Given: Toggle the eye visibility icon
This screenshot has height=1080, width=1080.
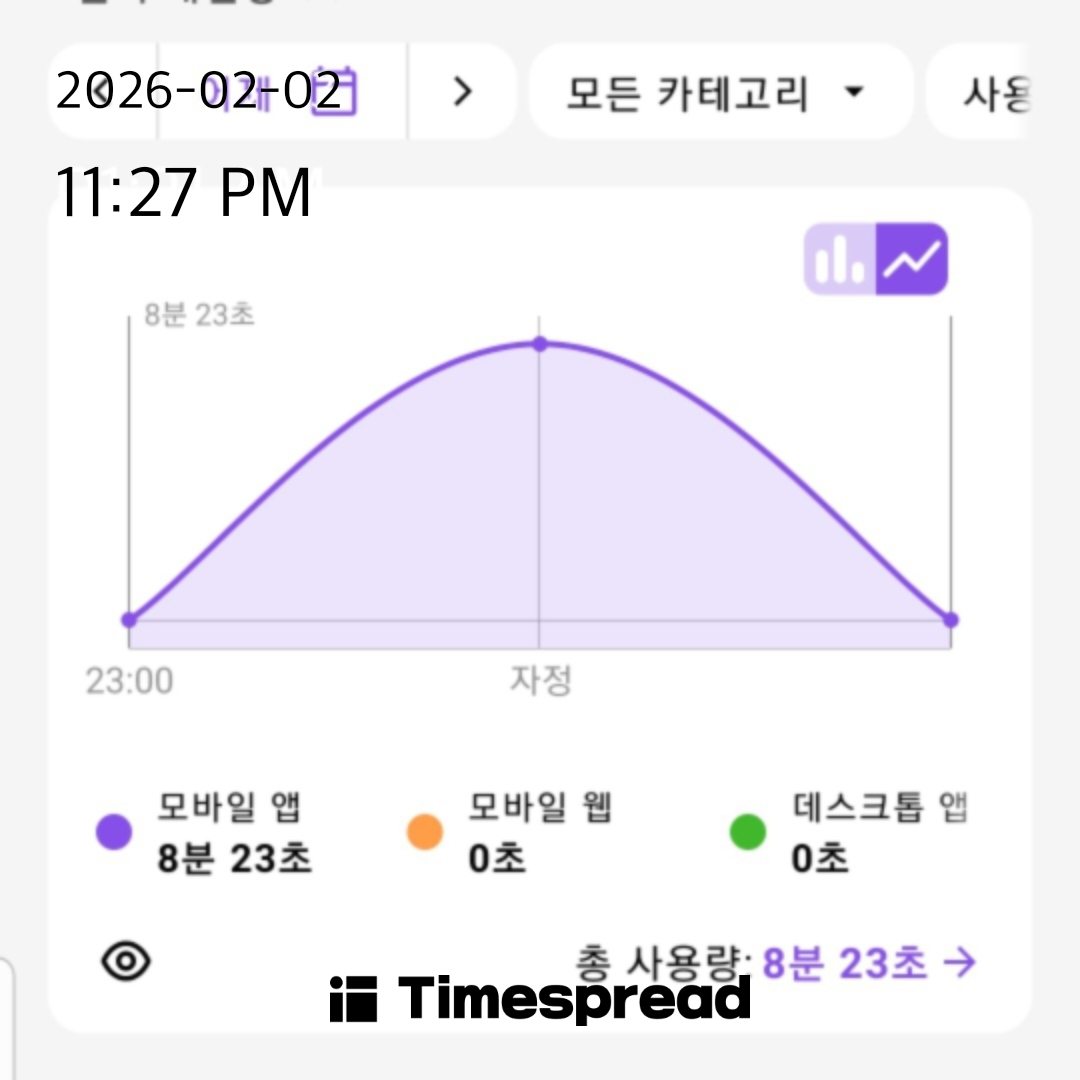Looking at the screenshot, I should 126,962.
